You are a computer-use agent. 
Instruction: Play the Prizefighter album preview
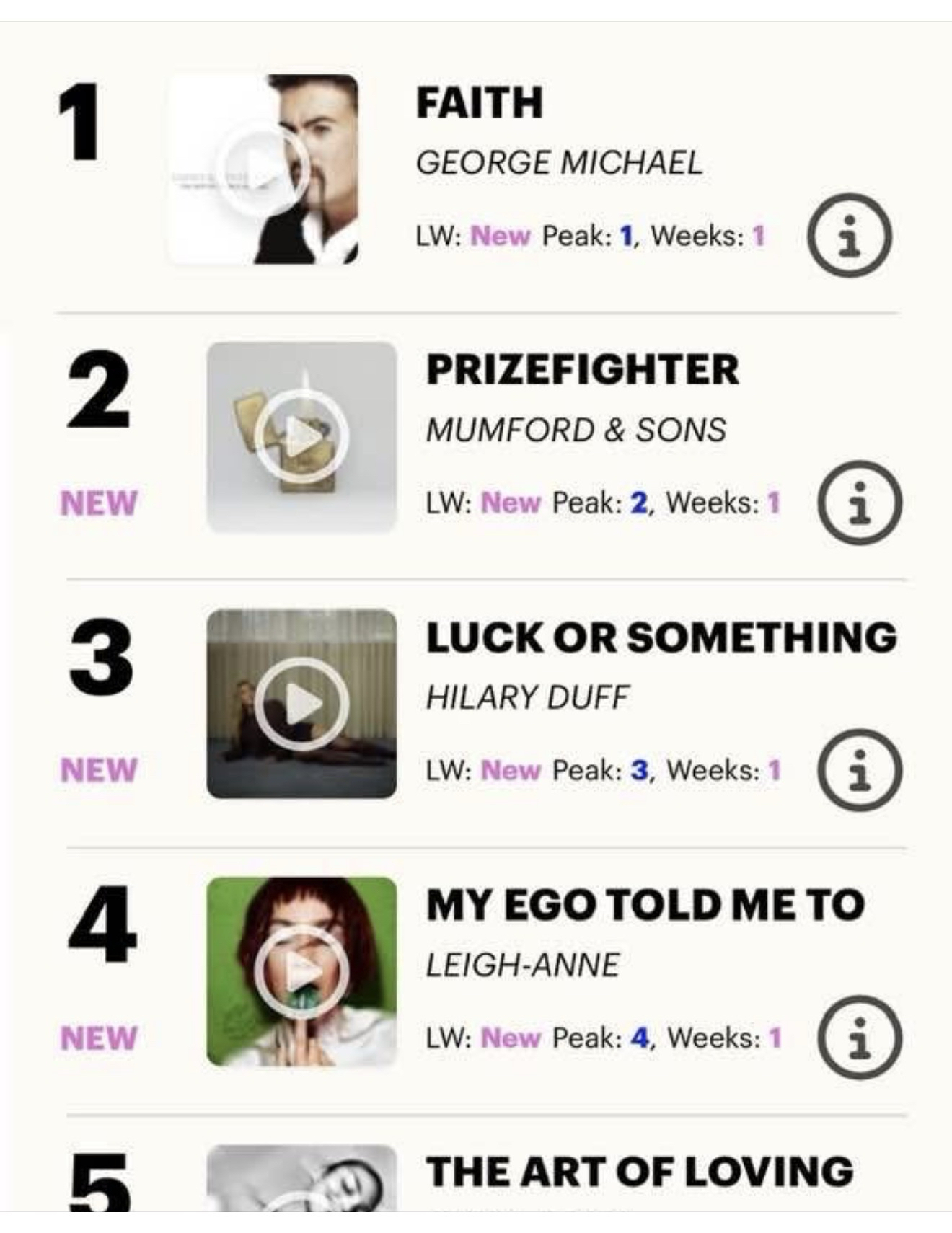[x=301, y=436]
